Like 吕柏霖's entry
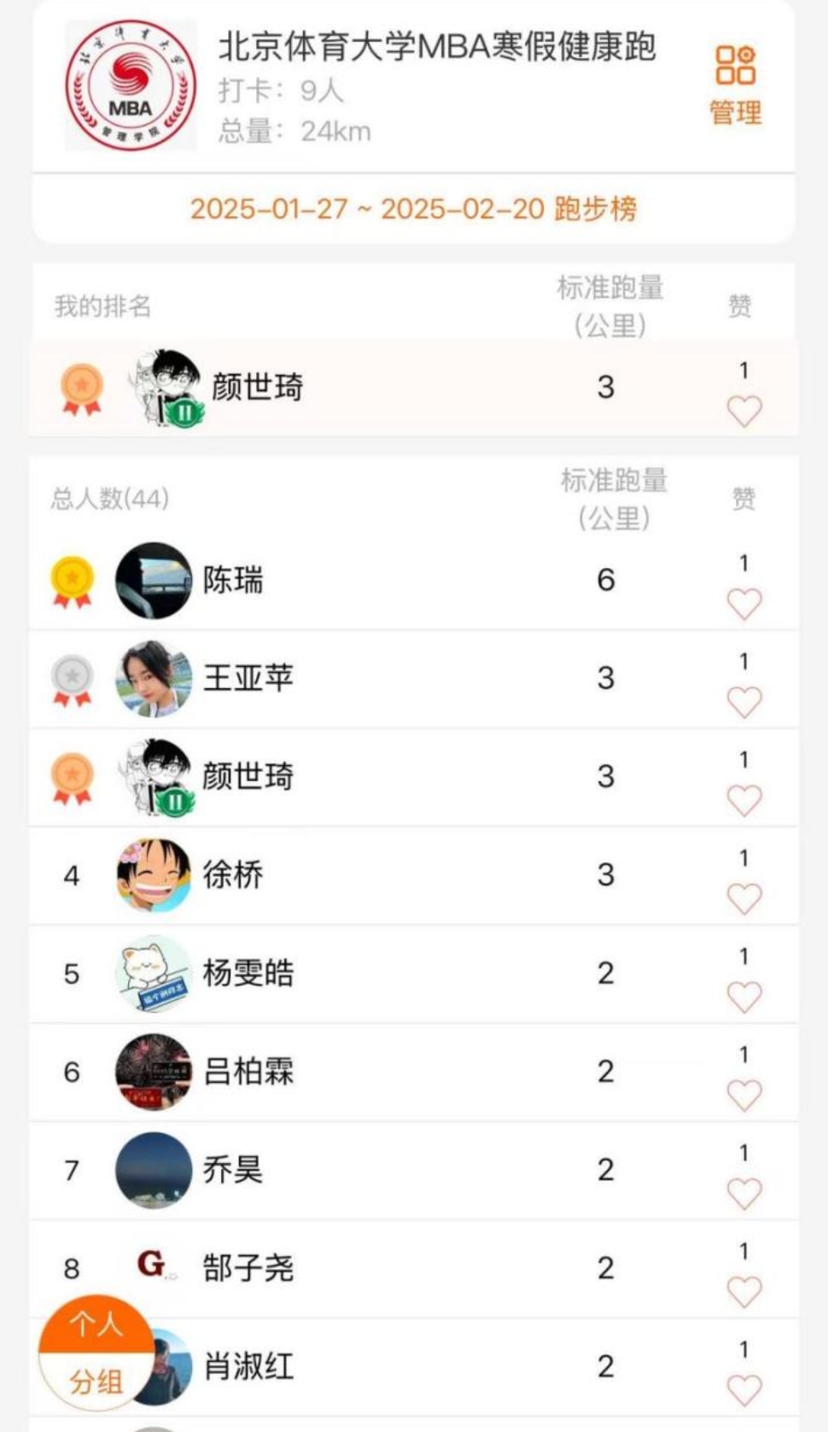The image size is (840, 1432). 744,1096
